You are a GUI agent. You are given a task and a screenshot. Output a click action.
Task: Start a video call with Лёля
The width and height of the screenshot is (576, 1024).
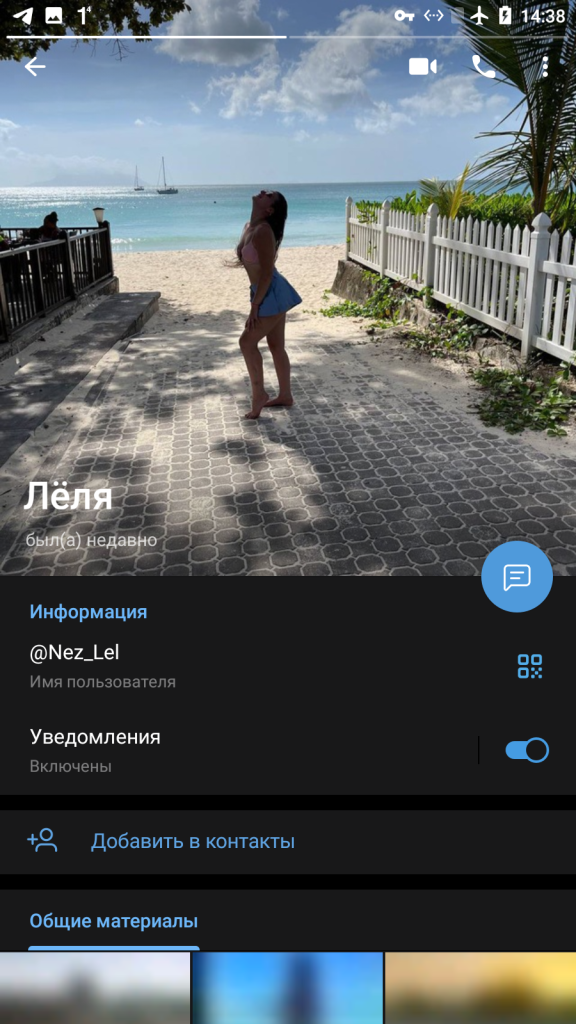coord(423,67)
